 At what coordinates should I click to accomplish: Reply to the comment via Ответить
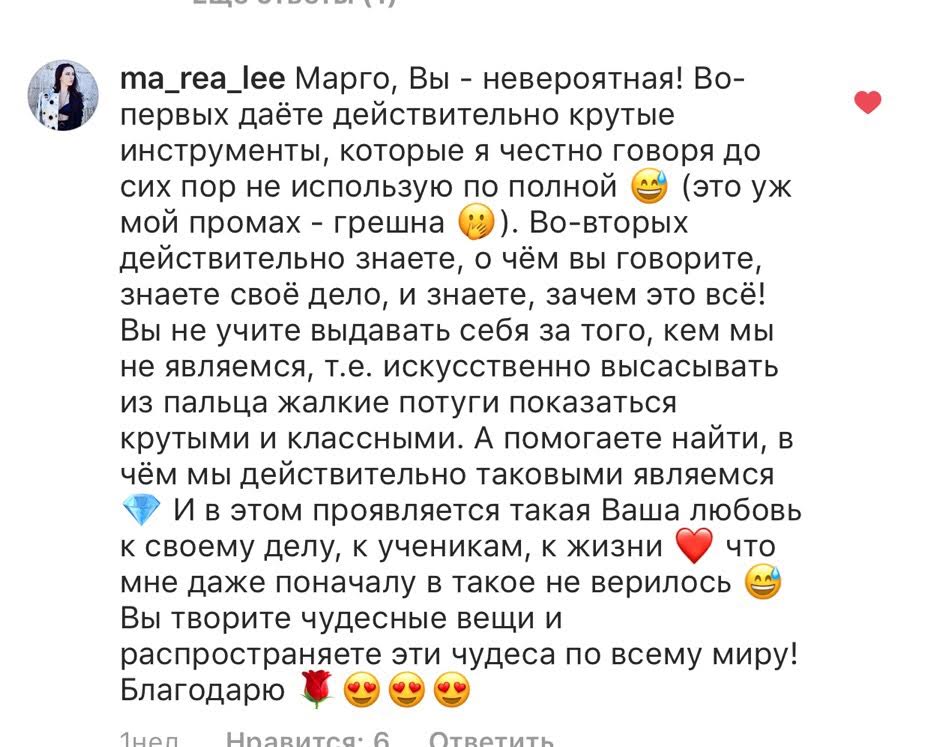point(490,739)
